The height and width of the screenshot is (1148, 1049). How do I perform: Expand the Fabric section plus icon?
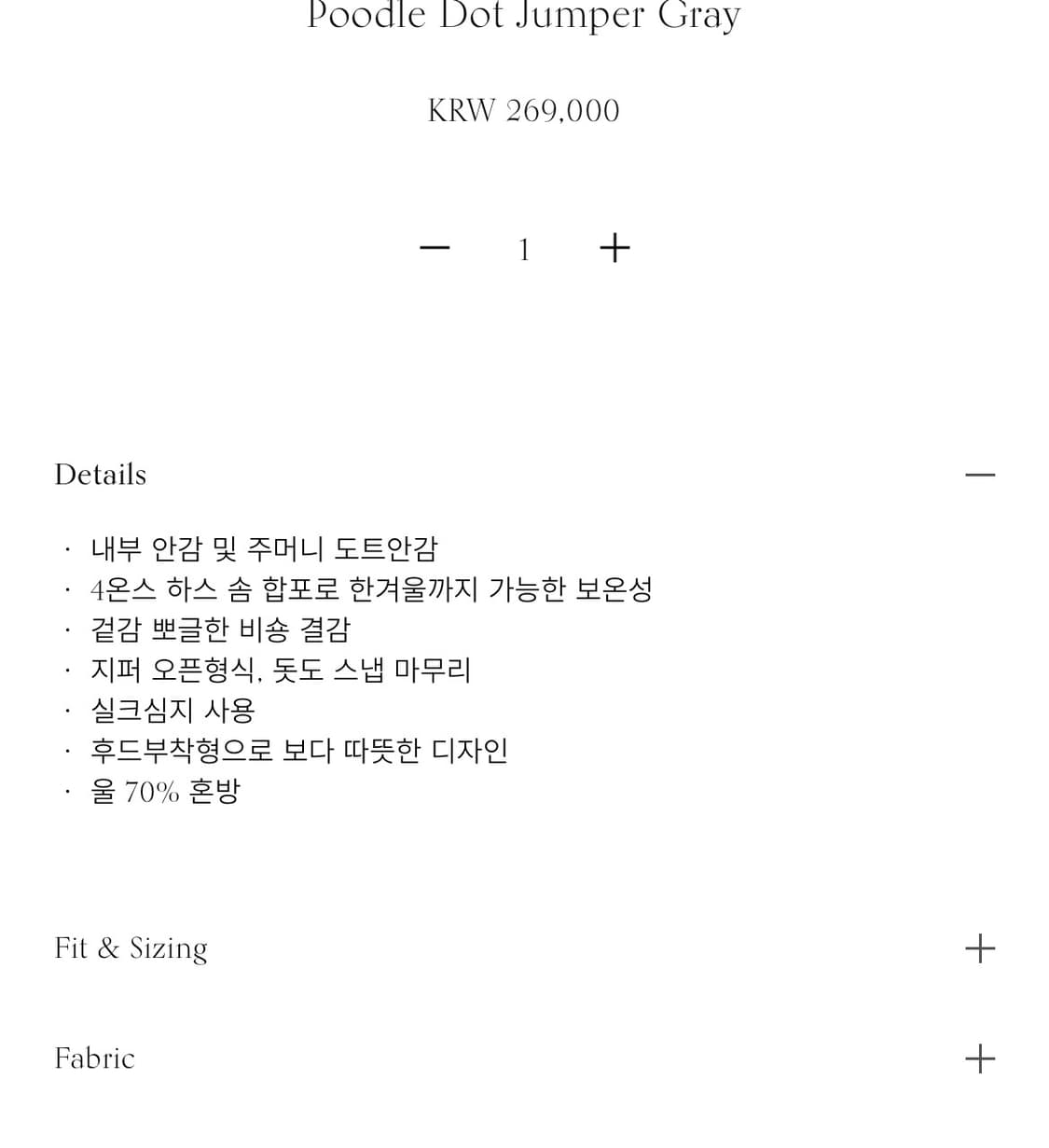point(980,1057)
